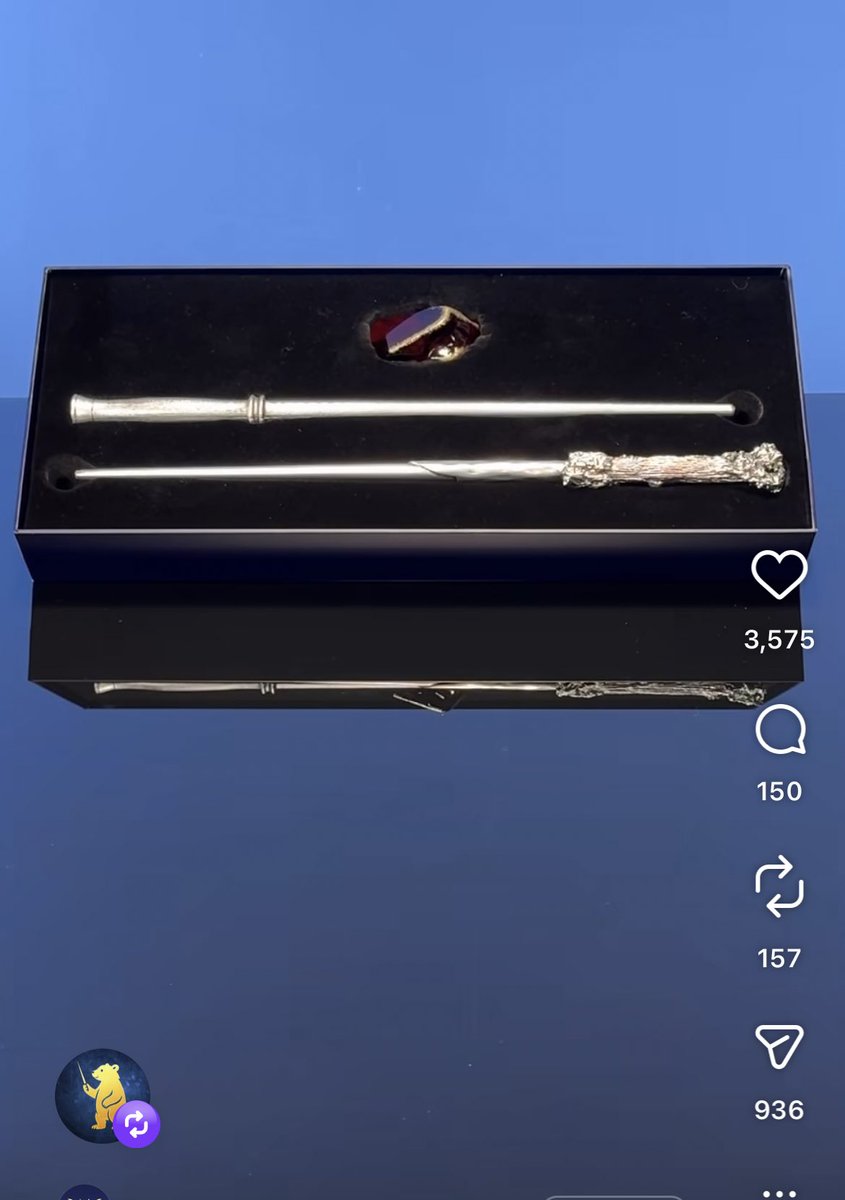Open the comments on this reel
Image resolution: width=845 pixels, height=1200 pixels.
pos(779,731)
